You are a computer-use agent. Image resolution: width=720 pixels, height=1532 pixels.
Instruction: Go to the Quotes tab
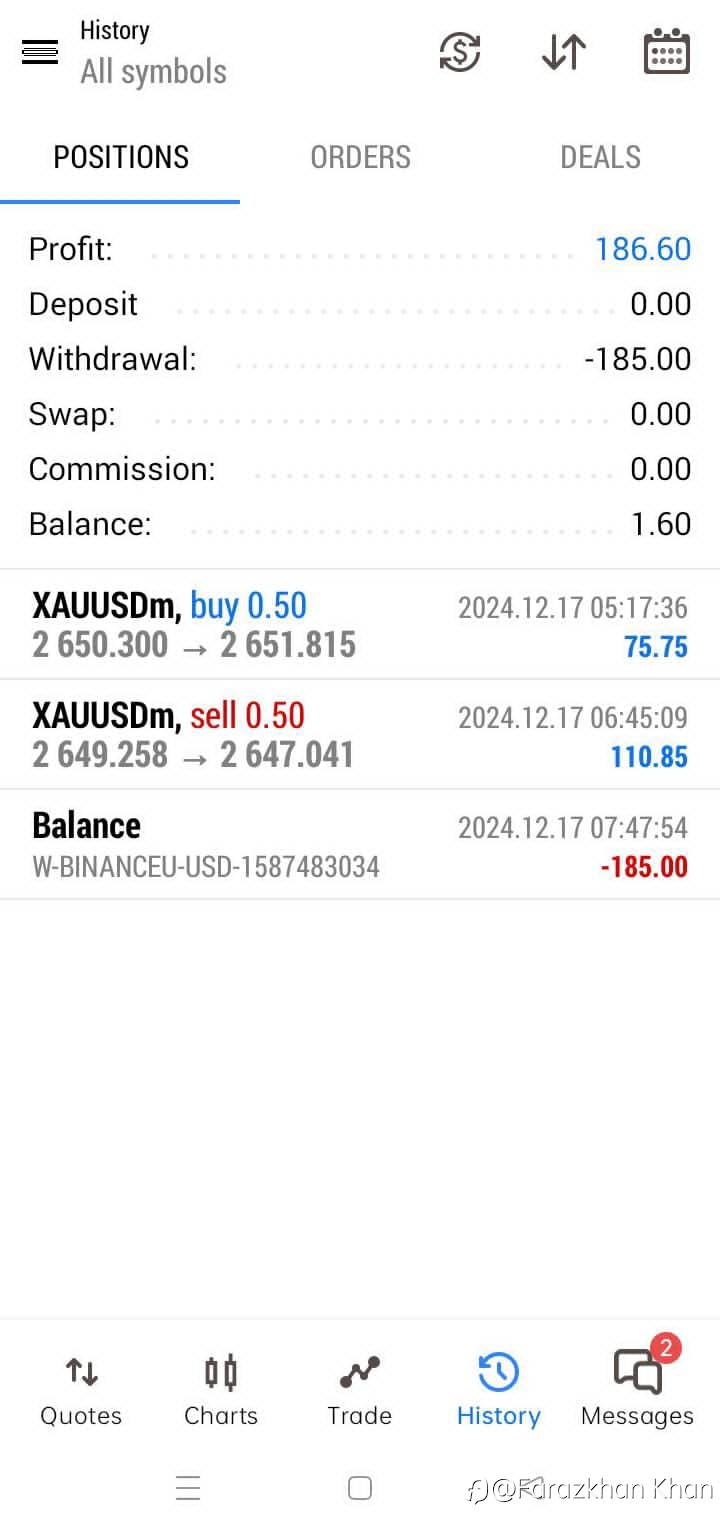[81, 1390]
